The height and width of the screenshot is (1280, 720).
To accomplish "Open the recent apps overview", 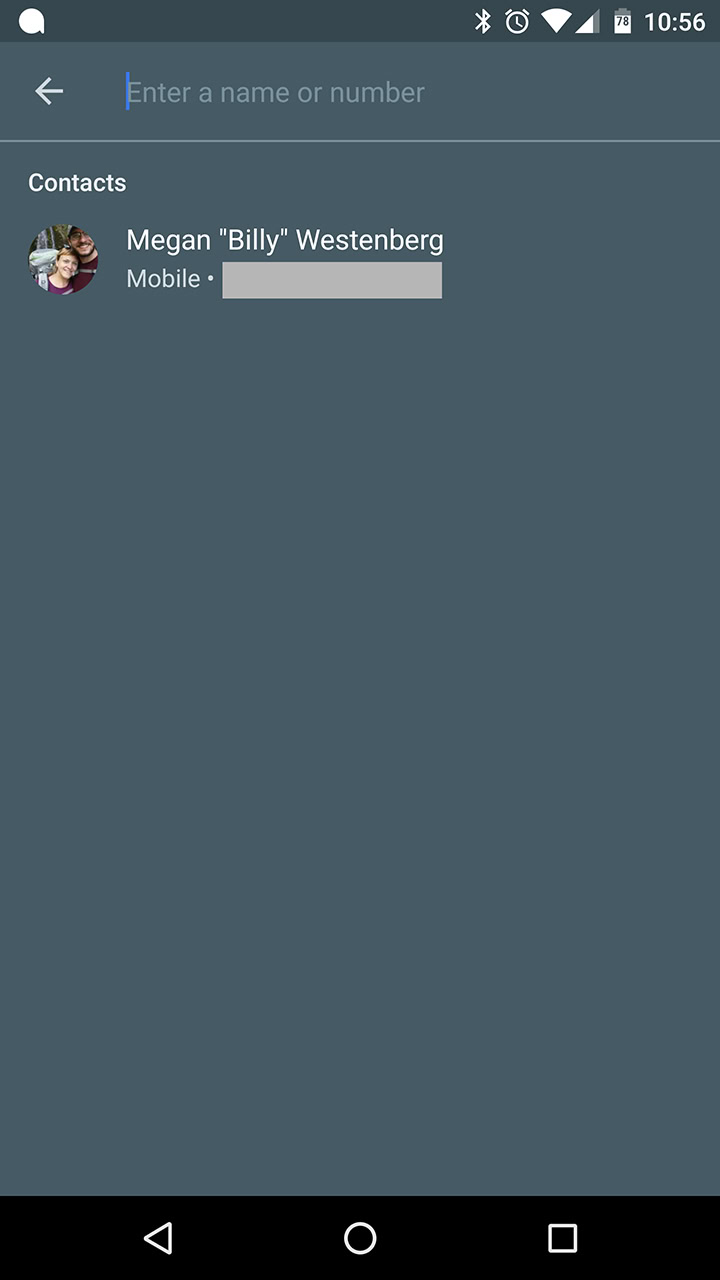I will (x=562, y=1238).
